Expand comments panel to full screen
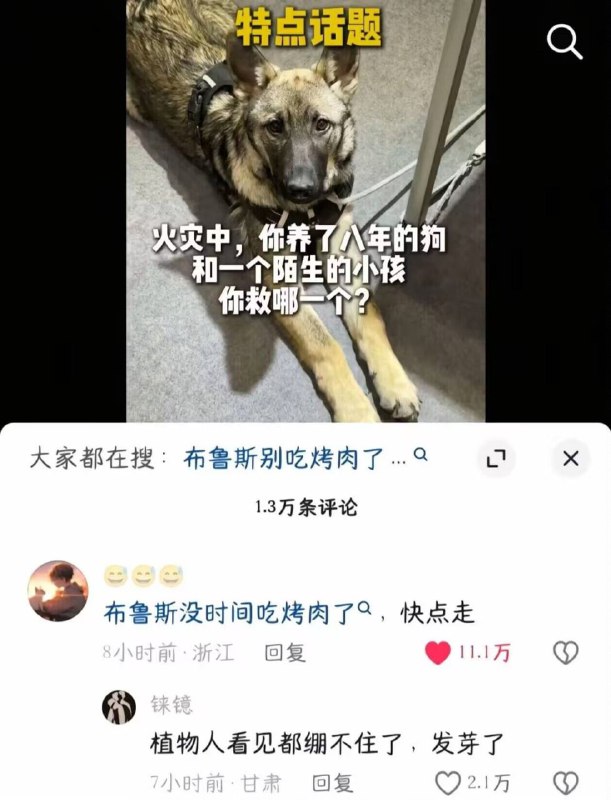This screenshot has width=611, height=800. (496, 459)
